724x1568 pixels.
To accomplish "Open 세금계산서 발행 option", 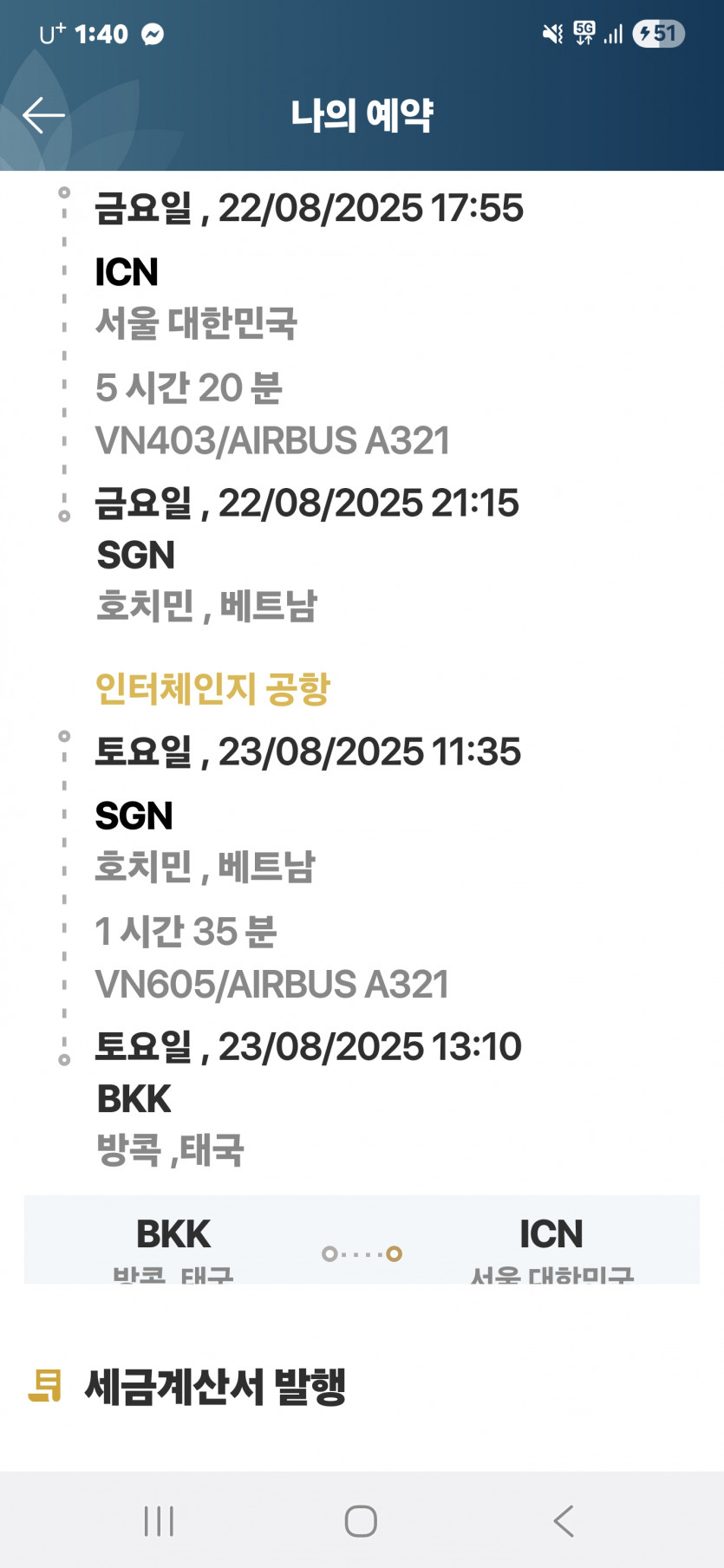I will (215, 1386).
